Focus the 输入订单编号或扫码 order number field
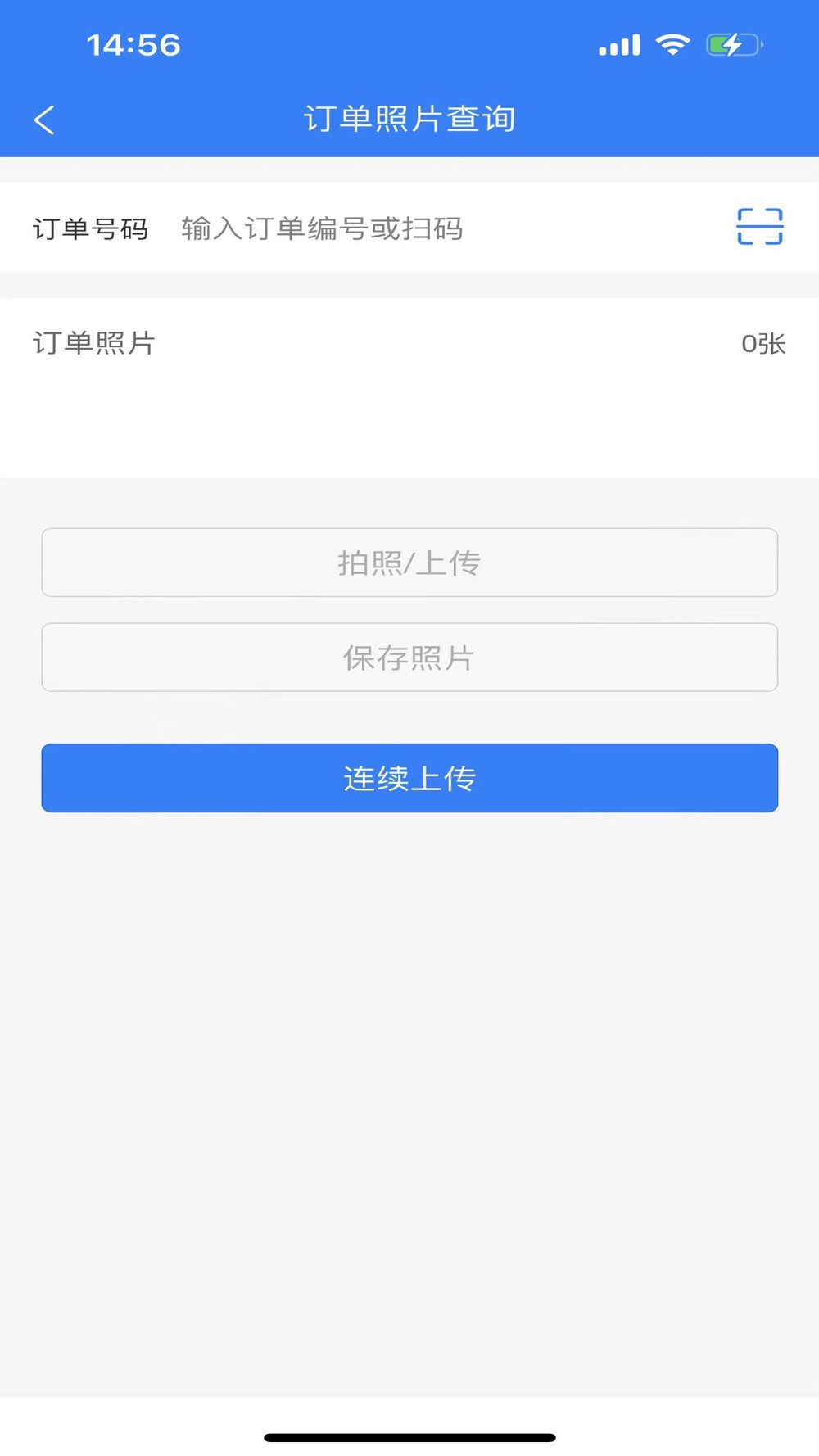 pyautogui.click(x=442, y=228)
